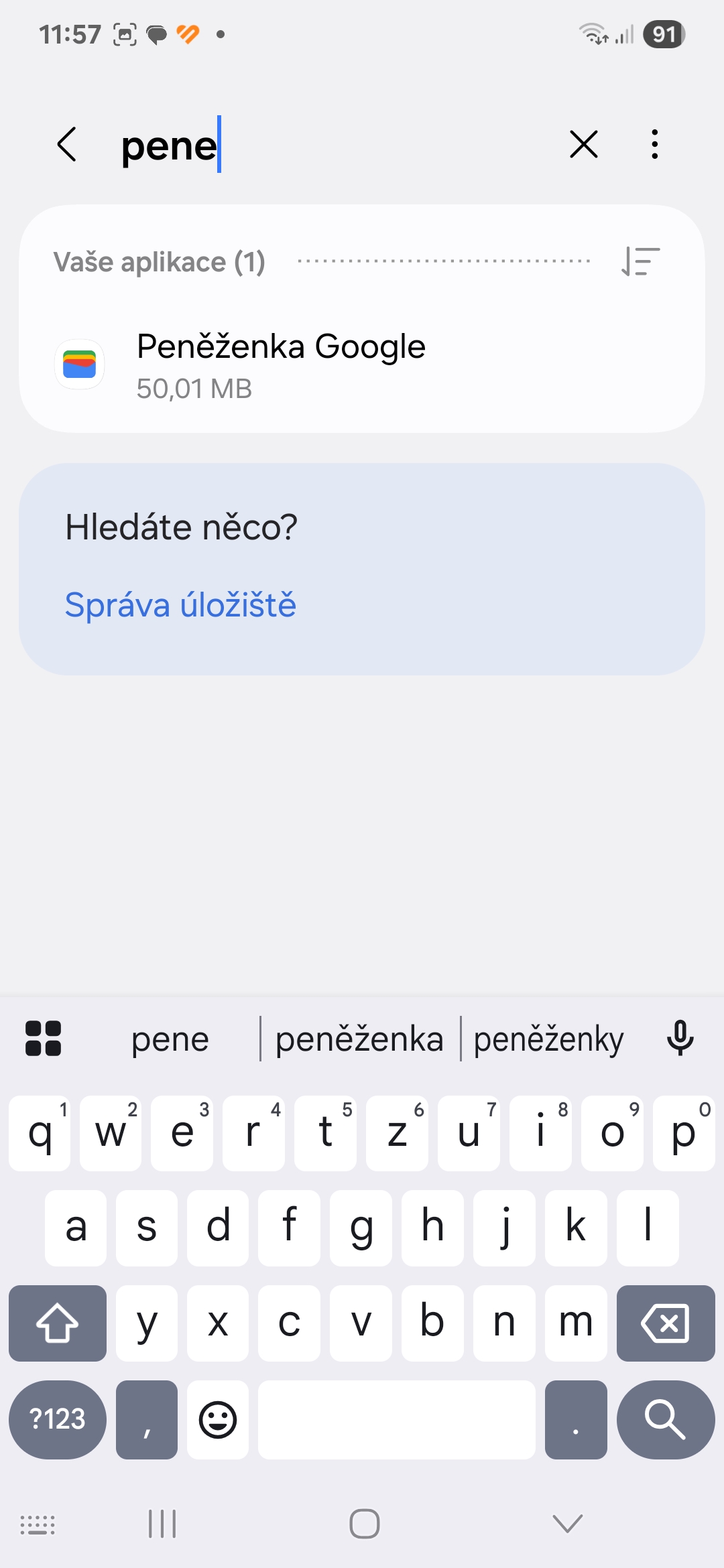Toggle the shift key
The width and height of the screenshot is (724, 1568).
coord(58,1323)
